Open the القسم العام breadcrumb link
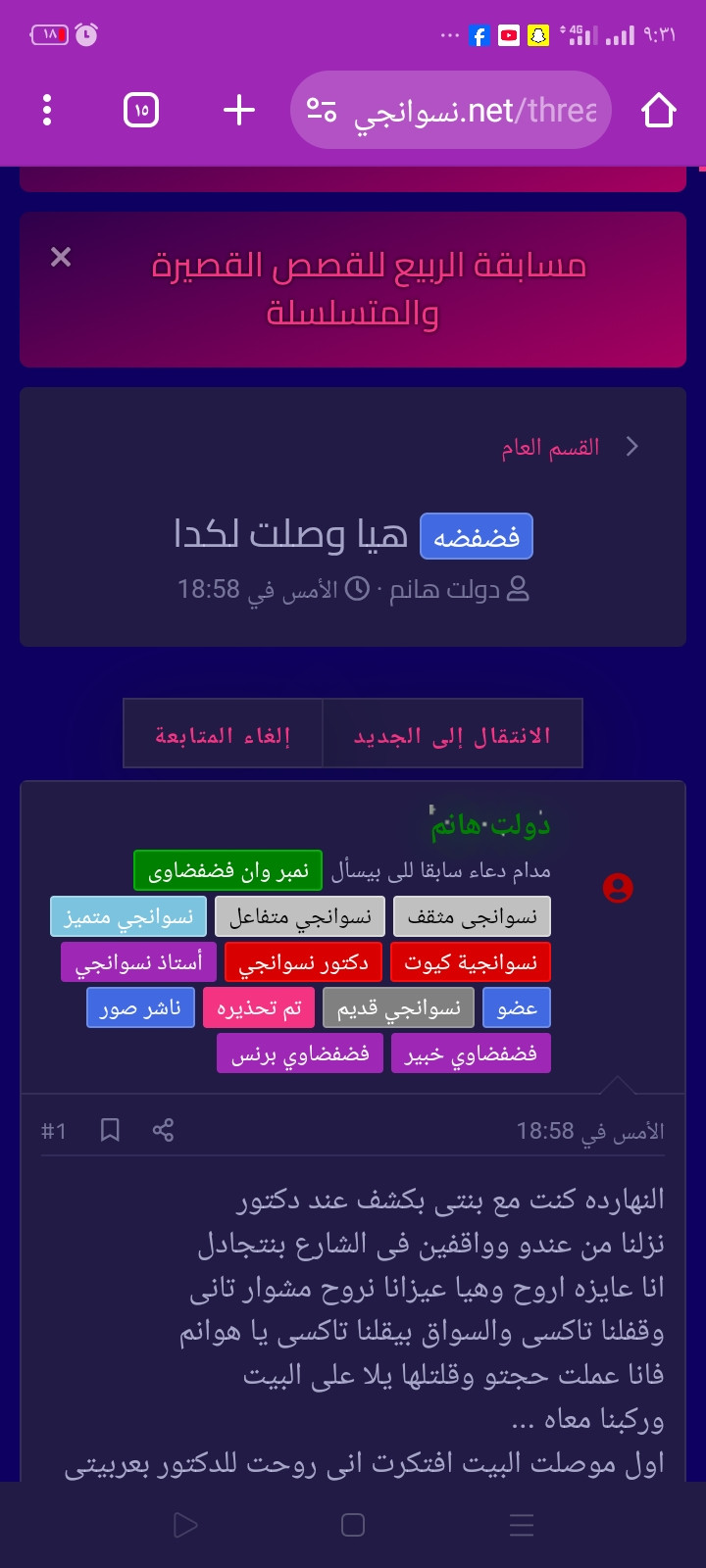Screen dimensions: 706x1568 click(550, 448)
